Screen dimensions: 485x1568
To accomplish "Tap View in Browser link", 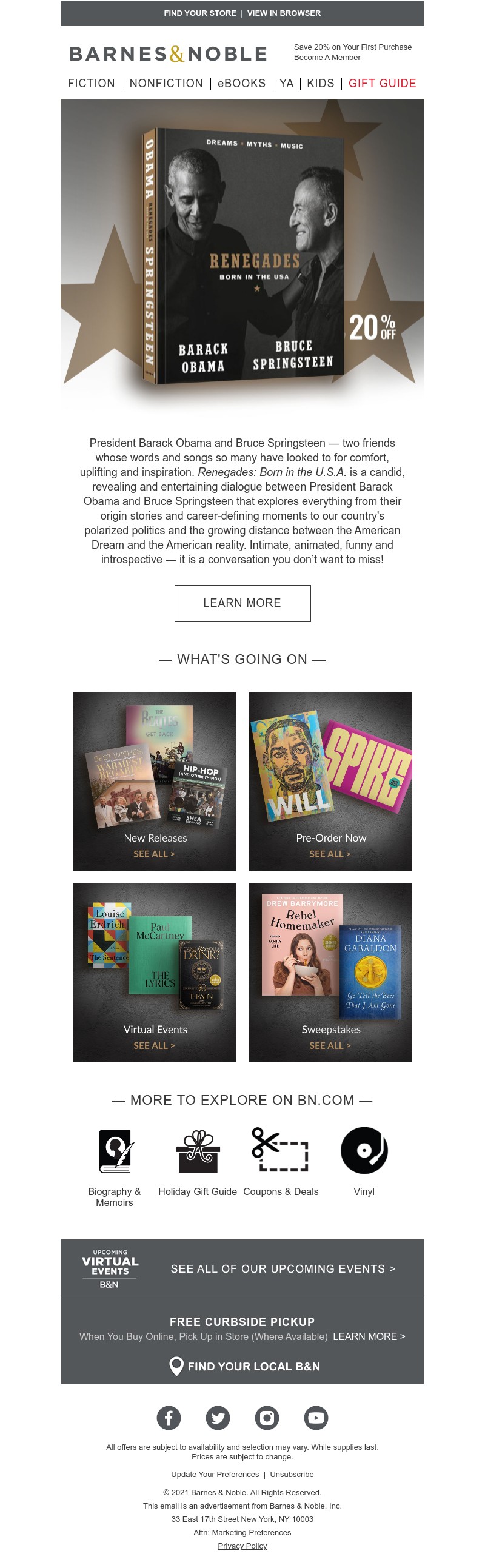I will (x=284, y=13).
